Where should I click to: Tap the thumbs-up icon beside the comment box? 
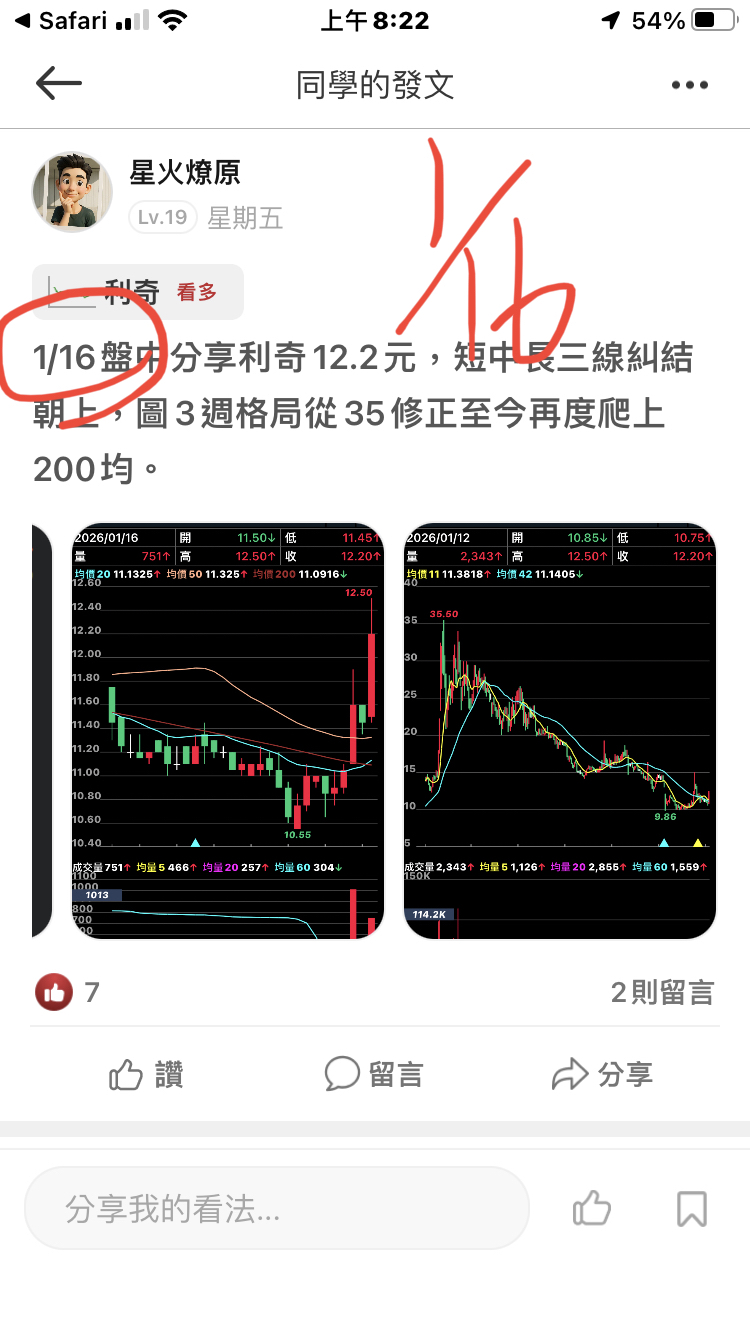pos(591,1208)
